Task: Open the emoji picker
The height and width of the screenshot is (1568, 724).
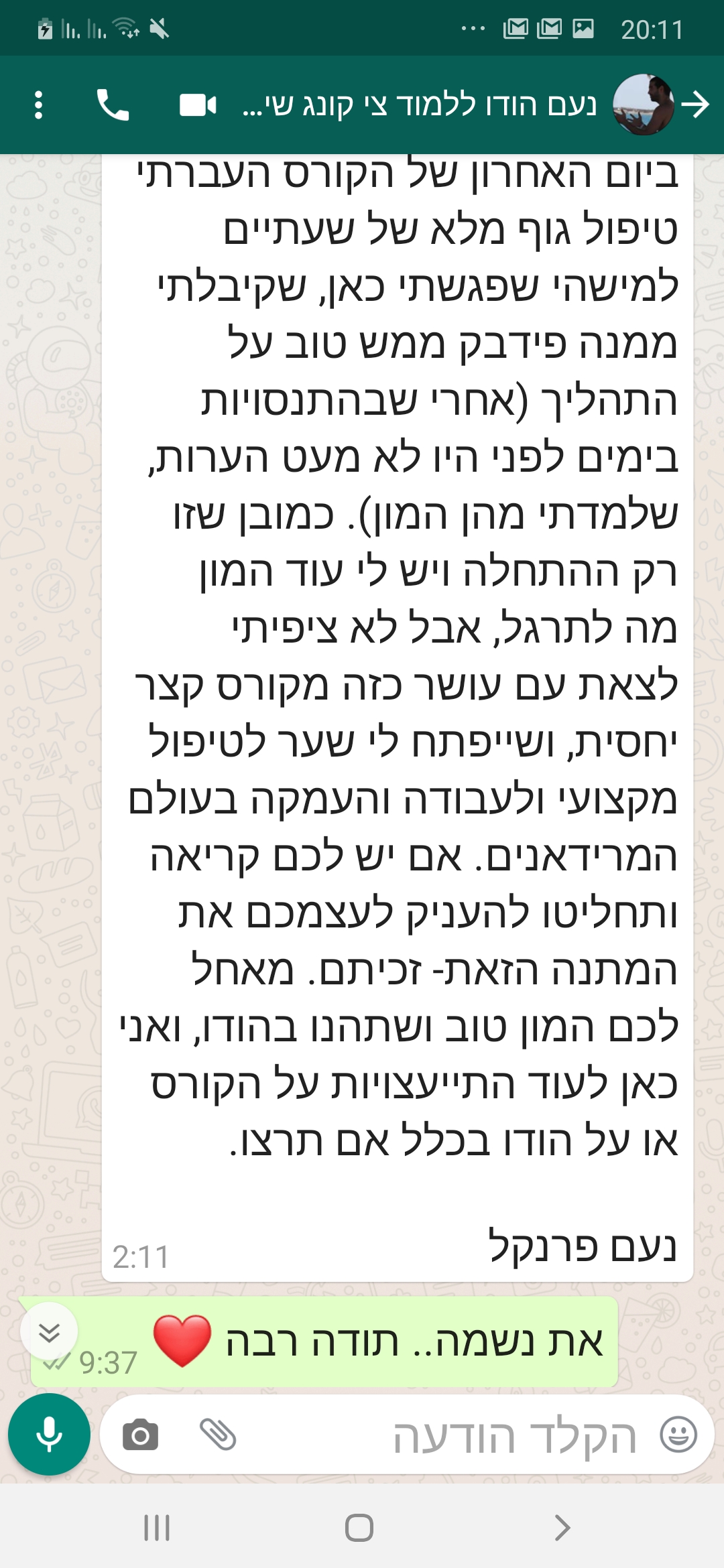Action: [x=678, y=1435]
